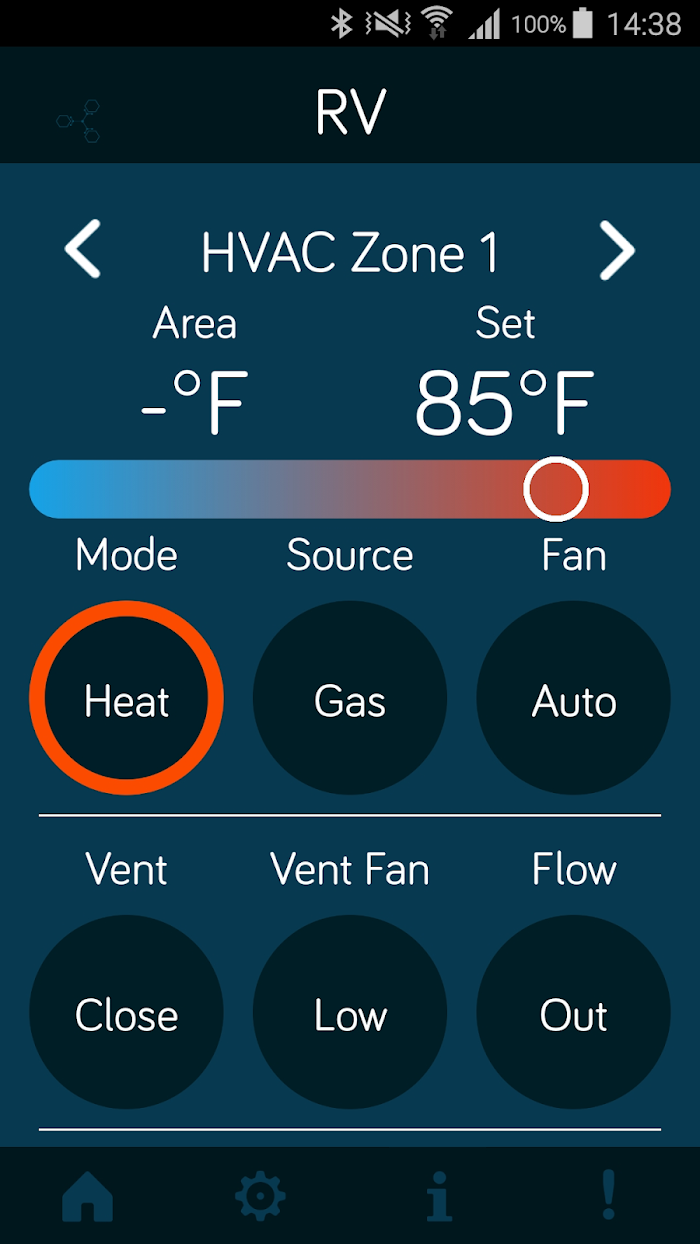Open the alerts exclamation tab
The height and width of the screenshot is (1244, 700).
609,1195
